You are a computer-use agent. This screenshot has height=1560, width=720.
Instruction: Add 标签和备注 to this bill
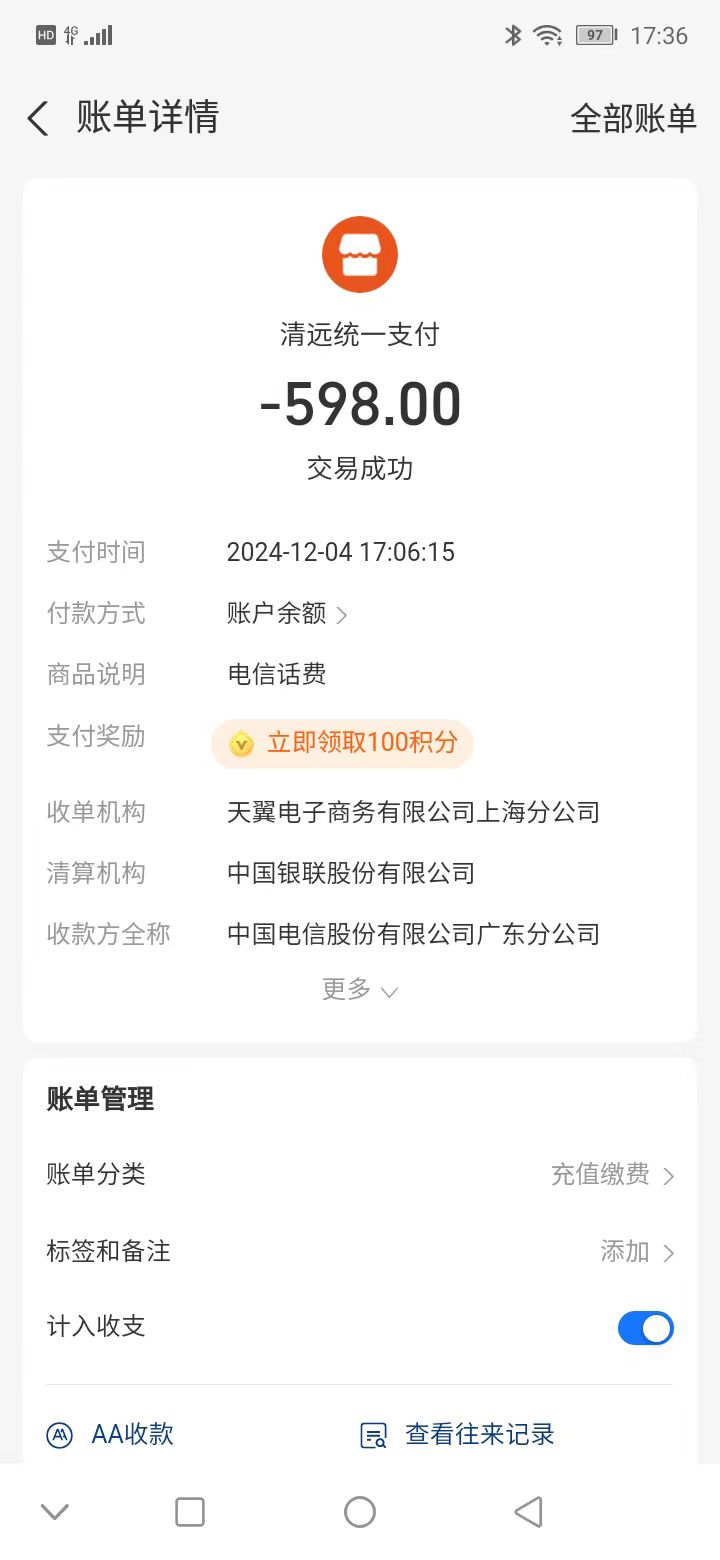pos(636,1251)
